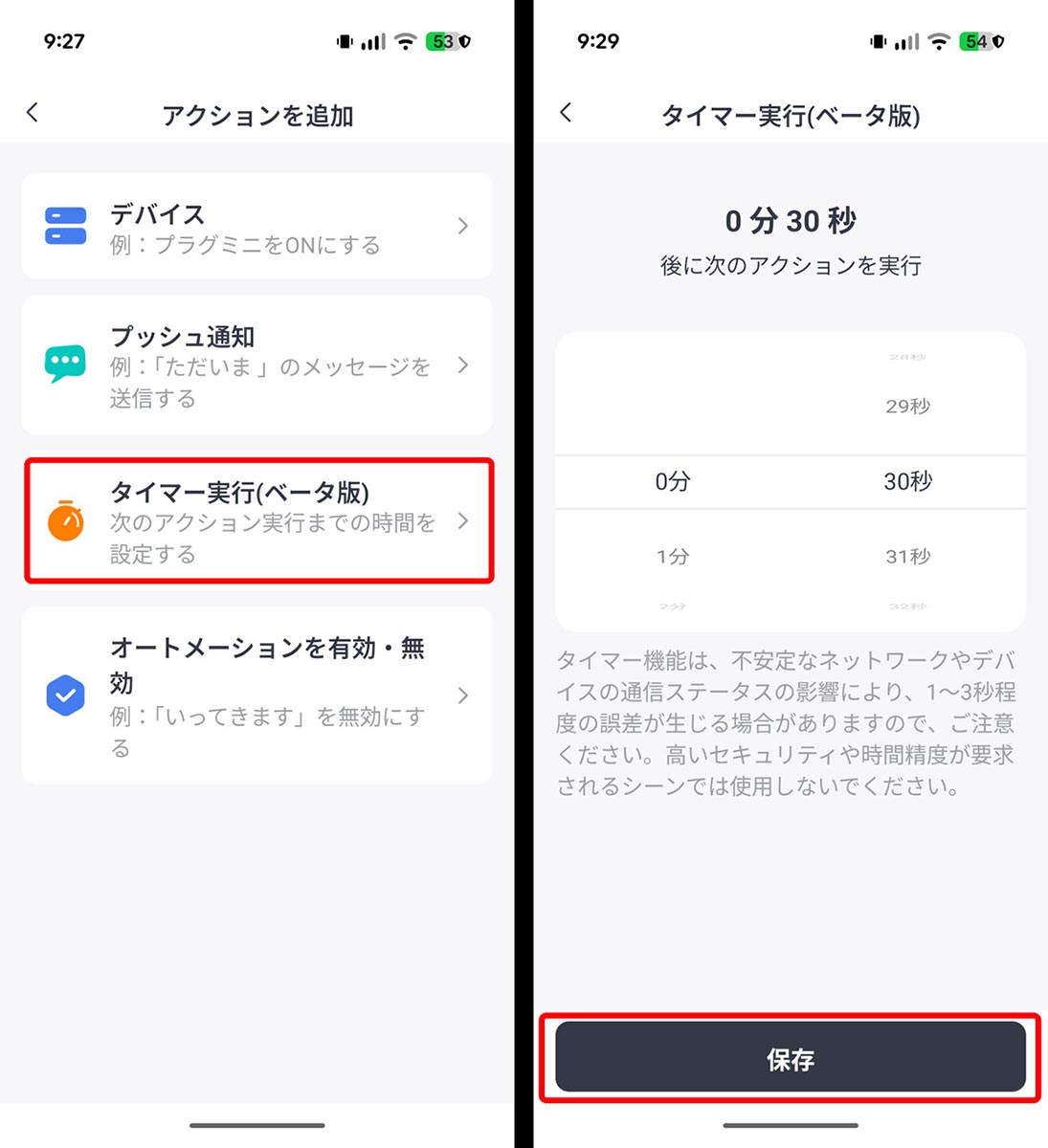Select the プッシュ通知 action
This screenshot has width=1048, height=1148.
tap(256, 365)
